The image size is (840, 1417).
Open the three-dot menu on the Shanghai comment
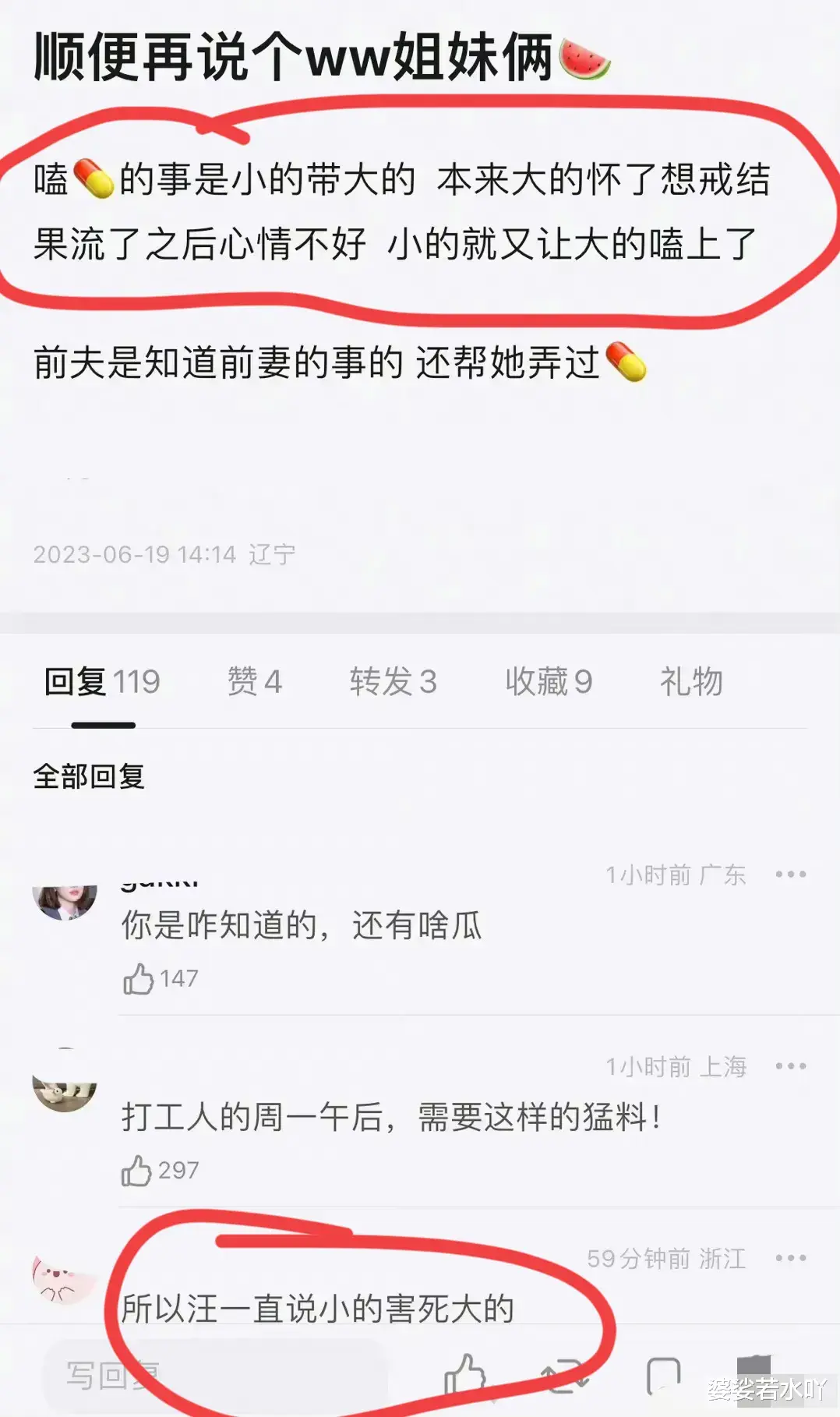pos(791,1067)
